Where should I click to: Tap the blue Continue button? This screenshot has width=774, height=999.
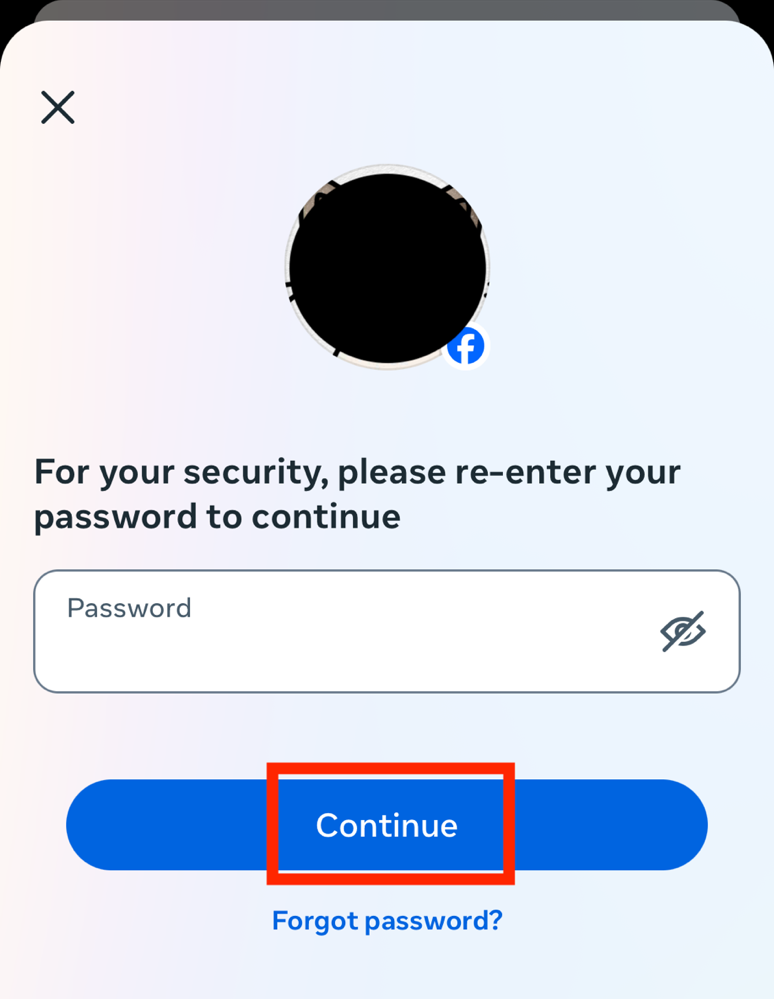387,825
